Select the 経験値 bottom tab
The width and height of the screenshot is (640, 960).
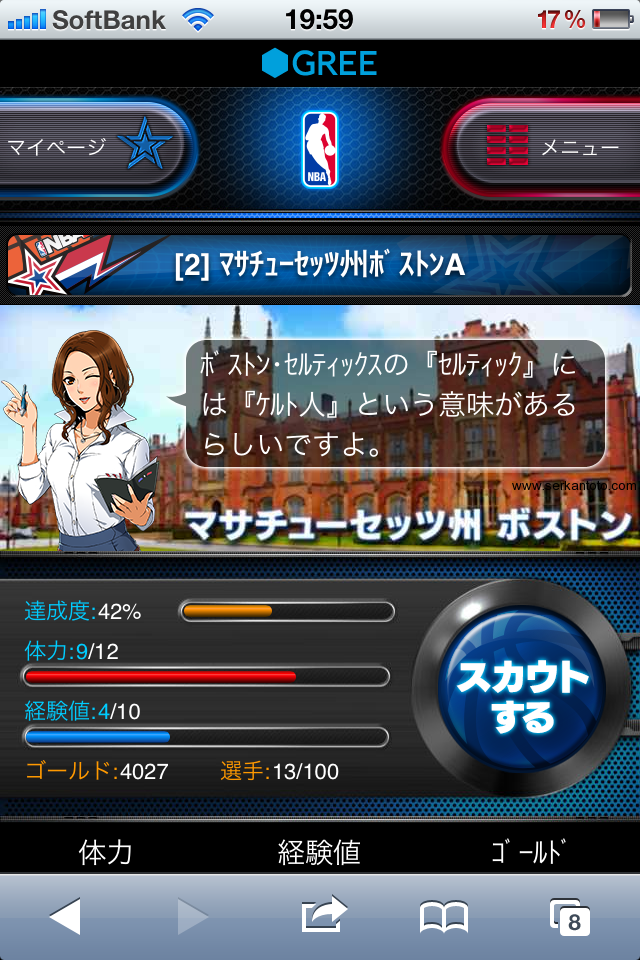pyautogui.click(x=319, y=852)
